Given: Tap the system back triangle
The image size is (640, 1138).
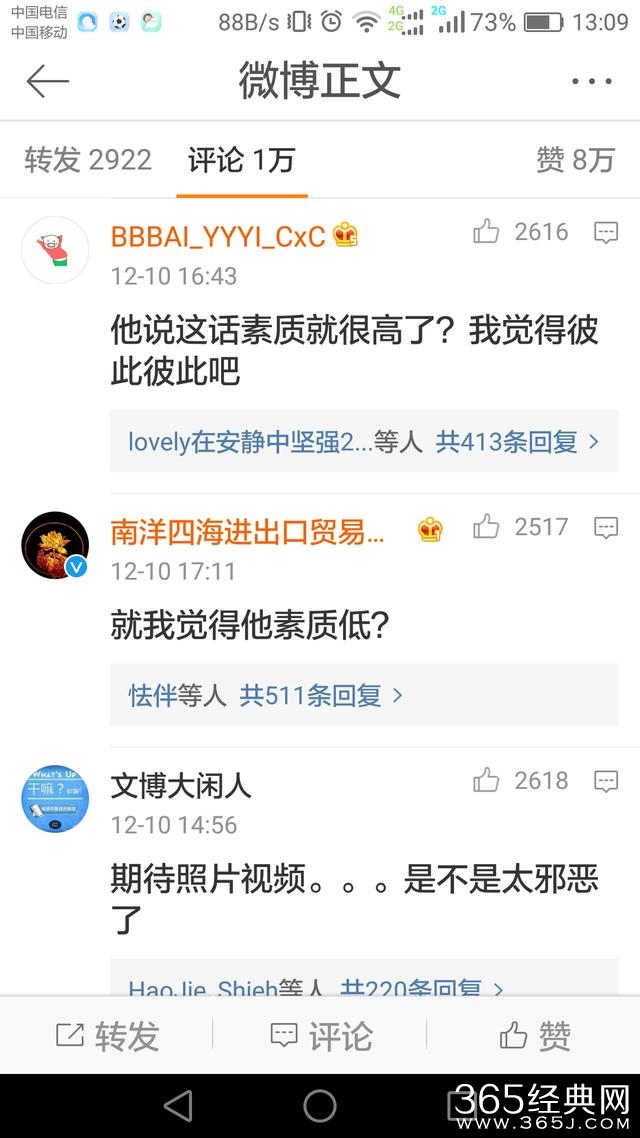Looking at the screenshot, I should [178, 1106].
